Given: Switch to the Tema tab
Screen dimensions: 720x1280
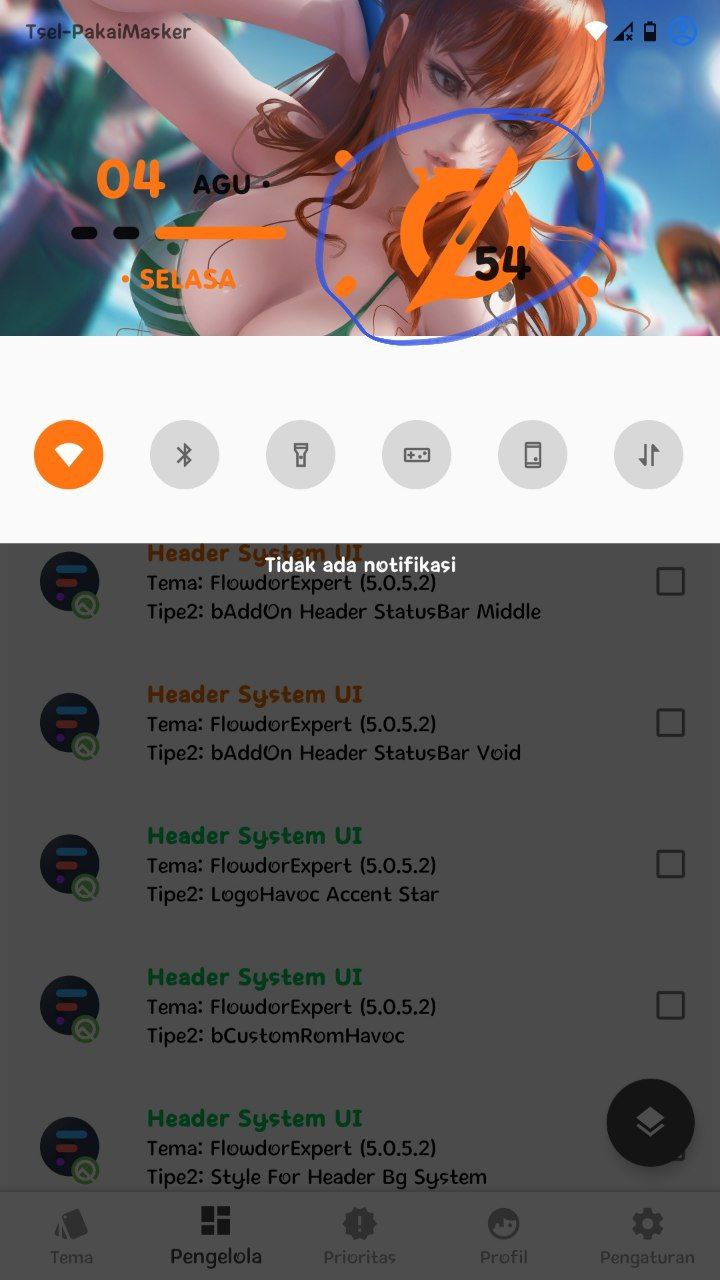Looking at the screenshot, I should pos(71,1235).
